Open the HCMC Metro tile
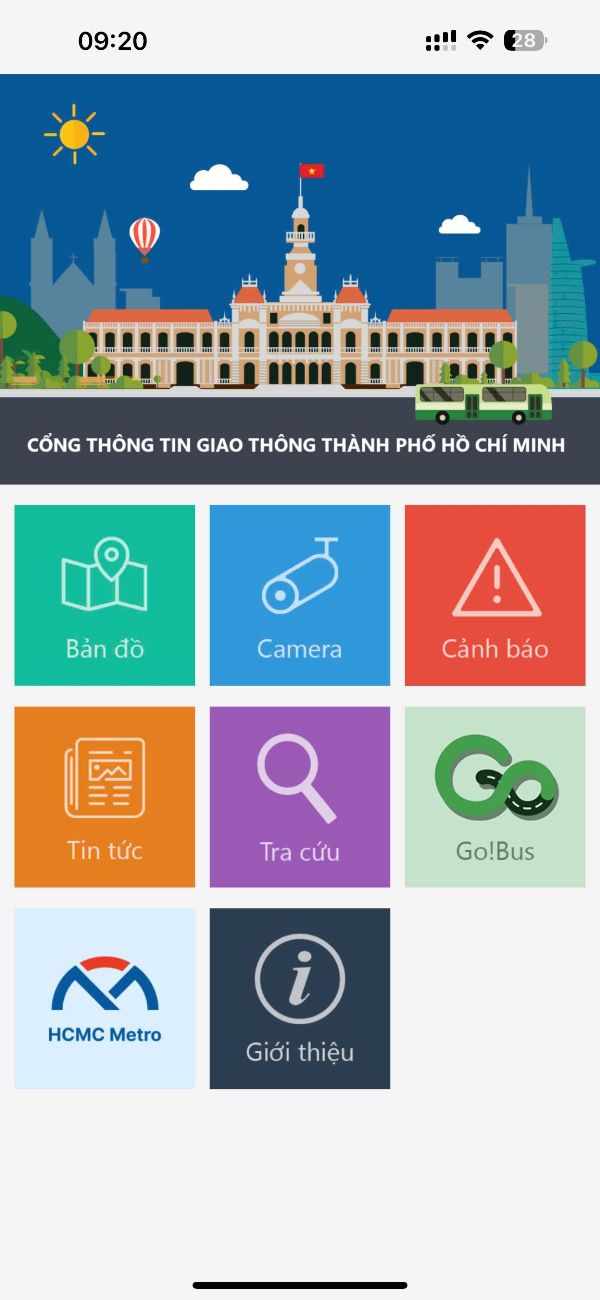 point(105,998)
